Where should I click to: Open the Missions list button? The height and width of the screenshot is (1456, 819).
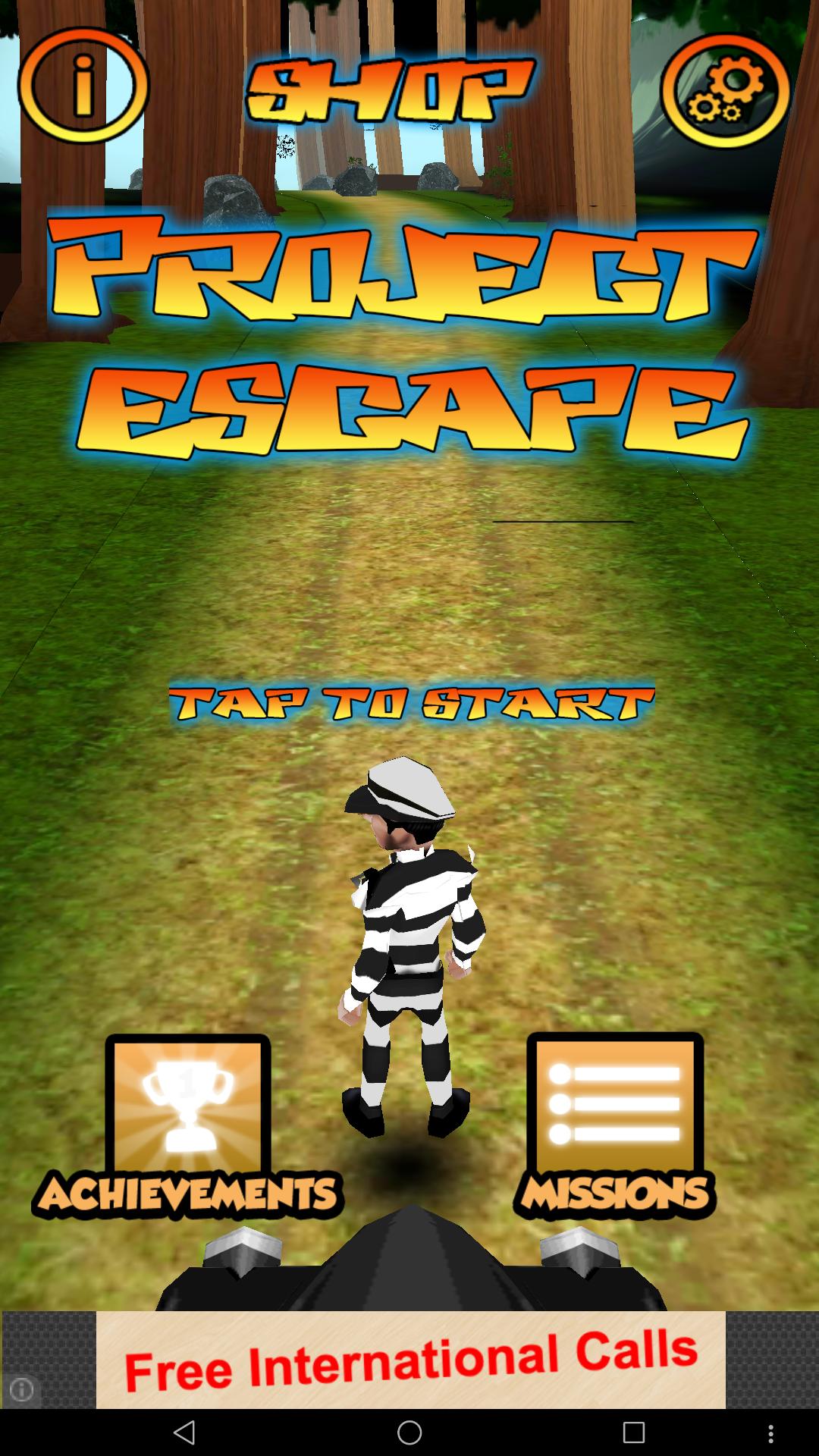click(614, 1126)
